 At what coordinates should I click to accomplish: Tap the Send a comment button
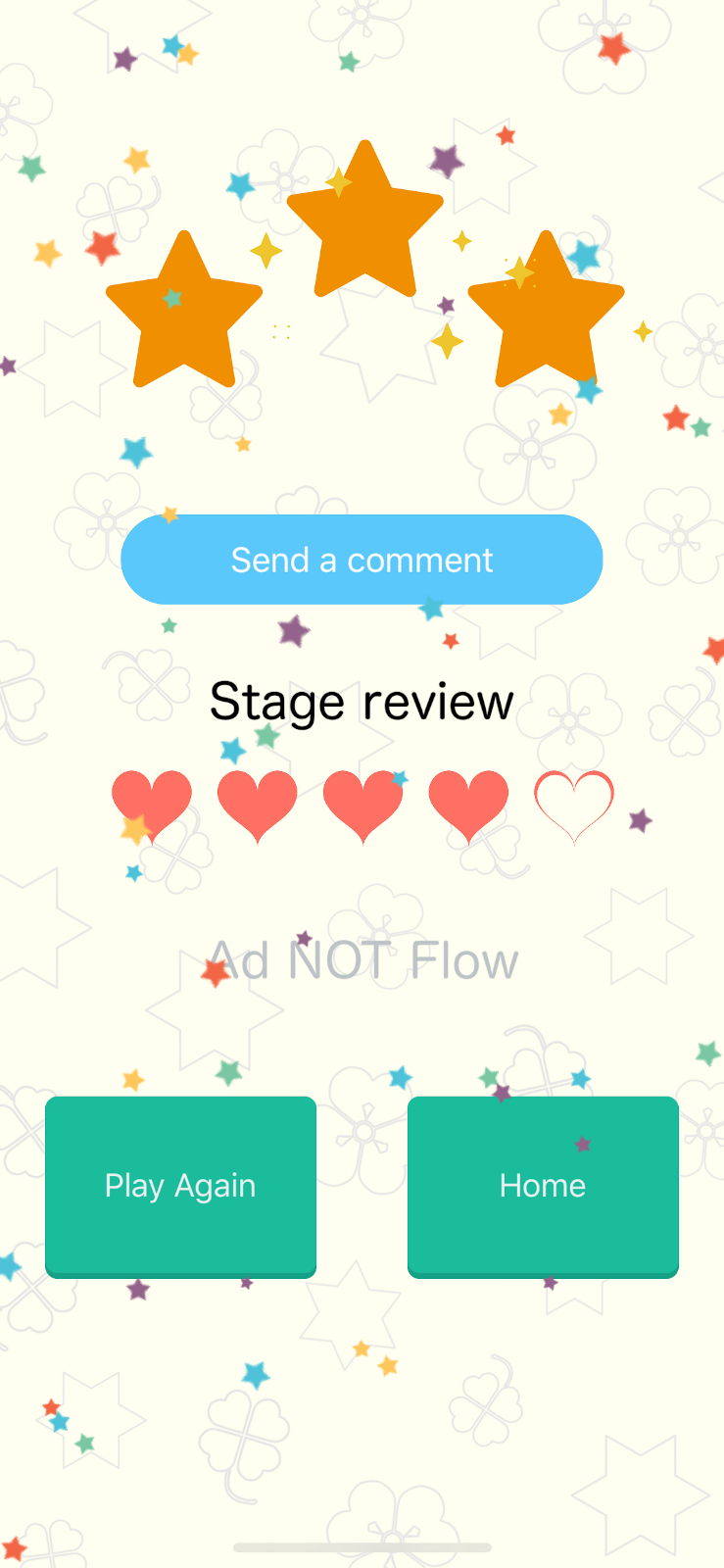coord(362,560)
